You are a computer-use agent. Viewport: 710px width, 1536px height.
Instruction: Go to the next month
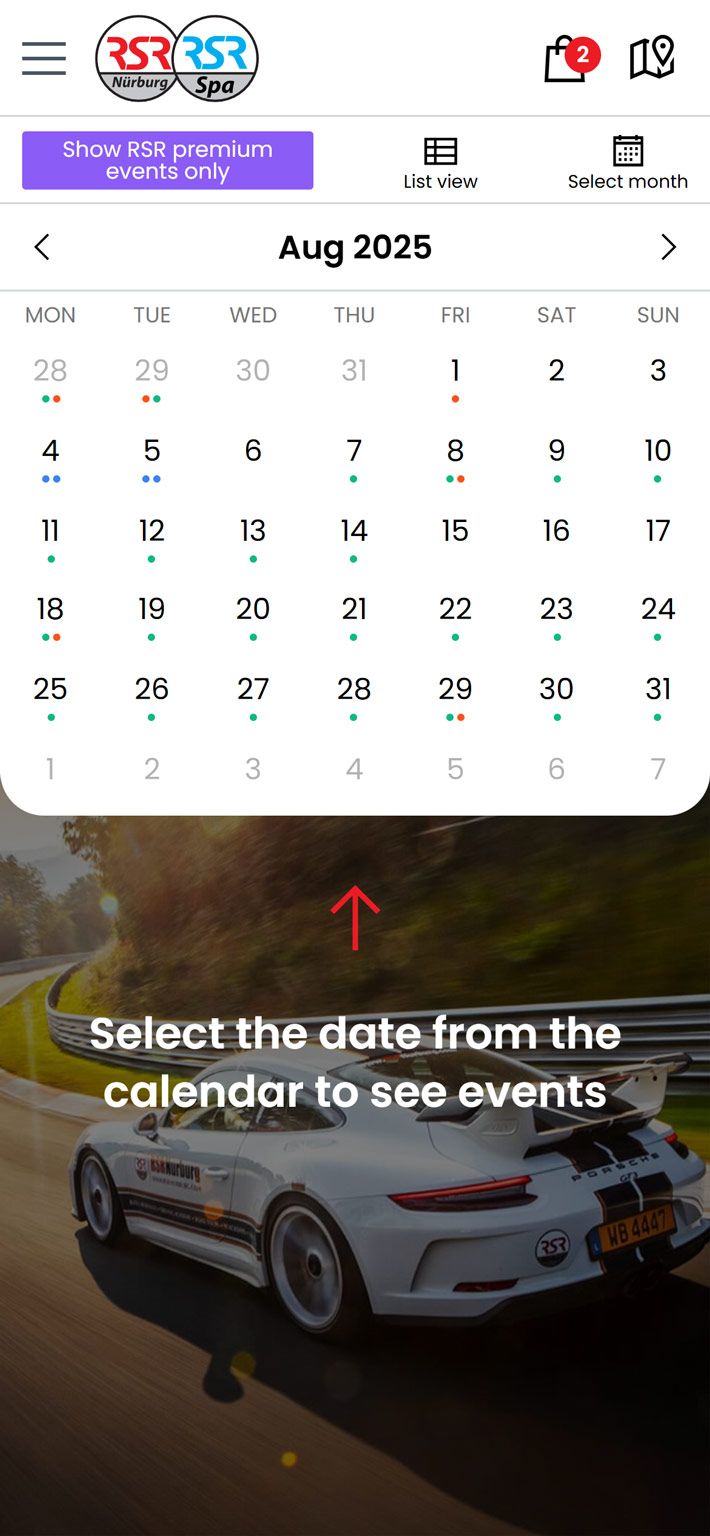(668, 247)
